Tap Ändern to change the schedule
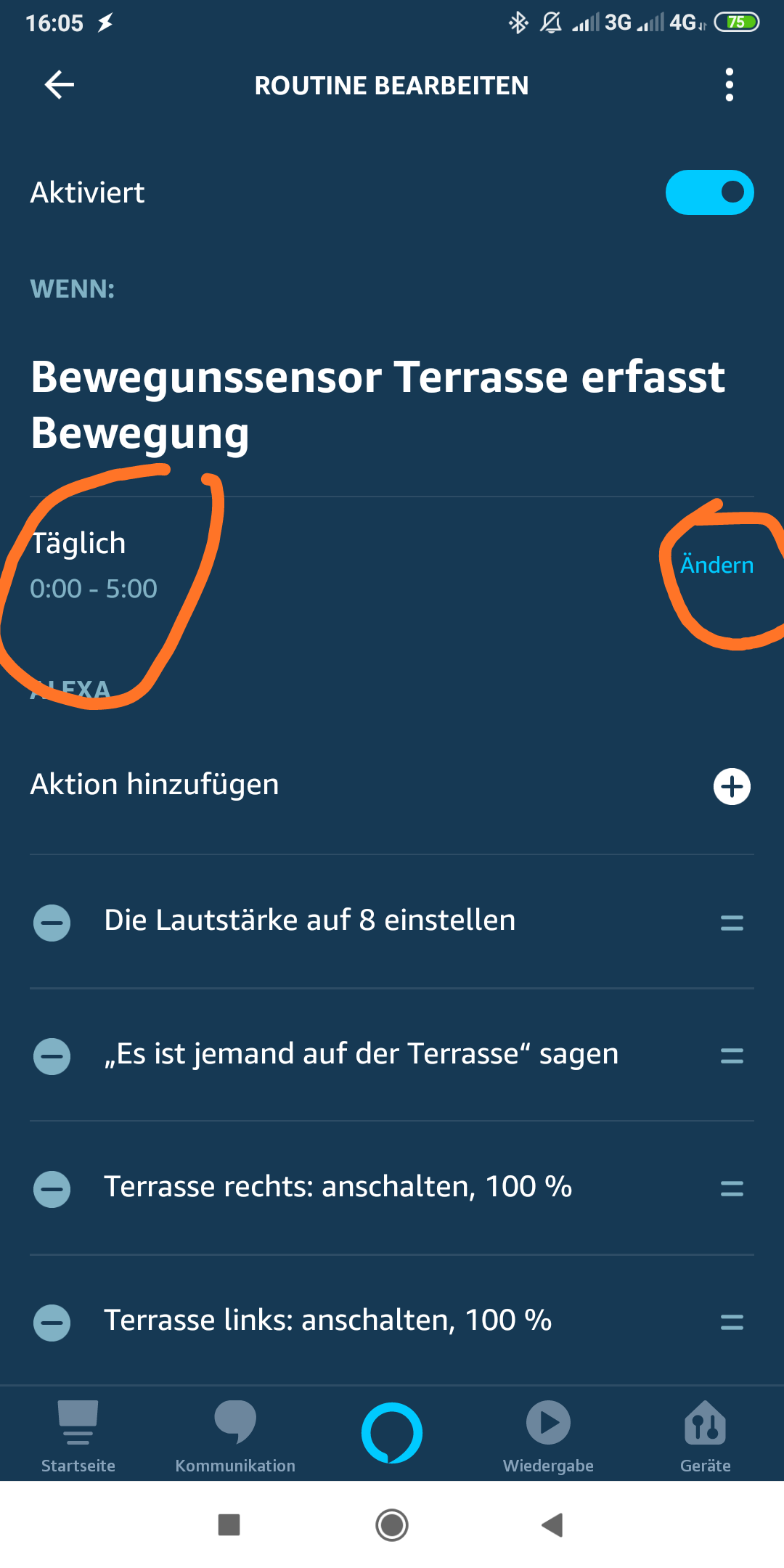This screenshot has width=784, height=1568. [x=716, y=565]
